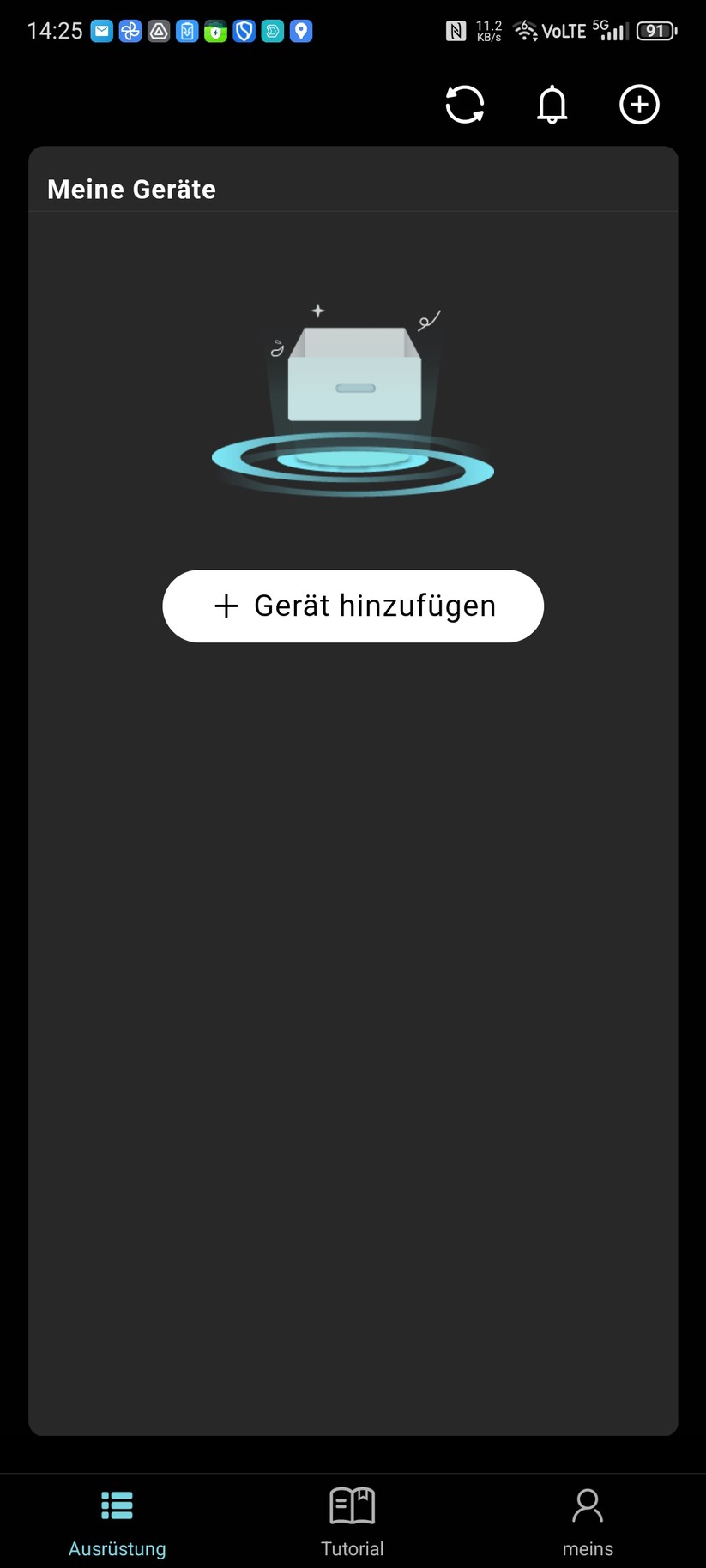Tap the time display showing 14:25
706x1568 pixels.
point(56,30)
